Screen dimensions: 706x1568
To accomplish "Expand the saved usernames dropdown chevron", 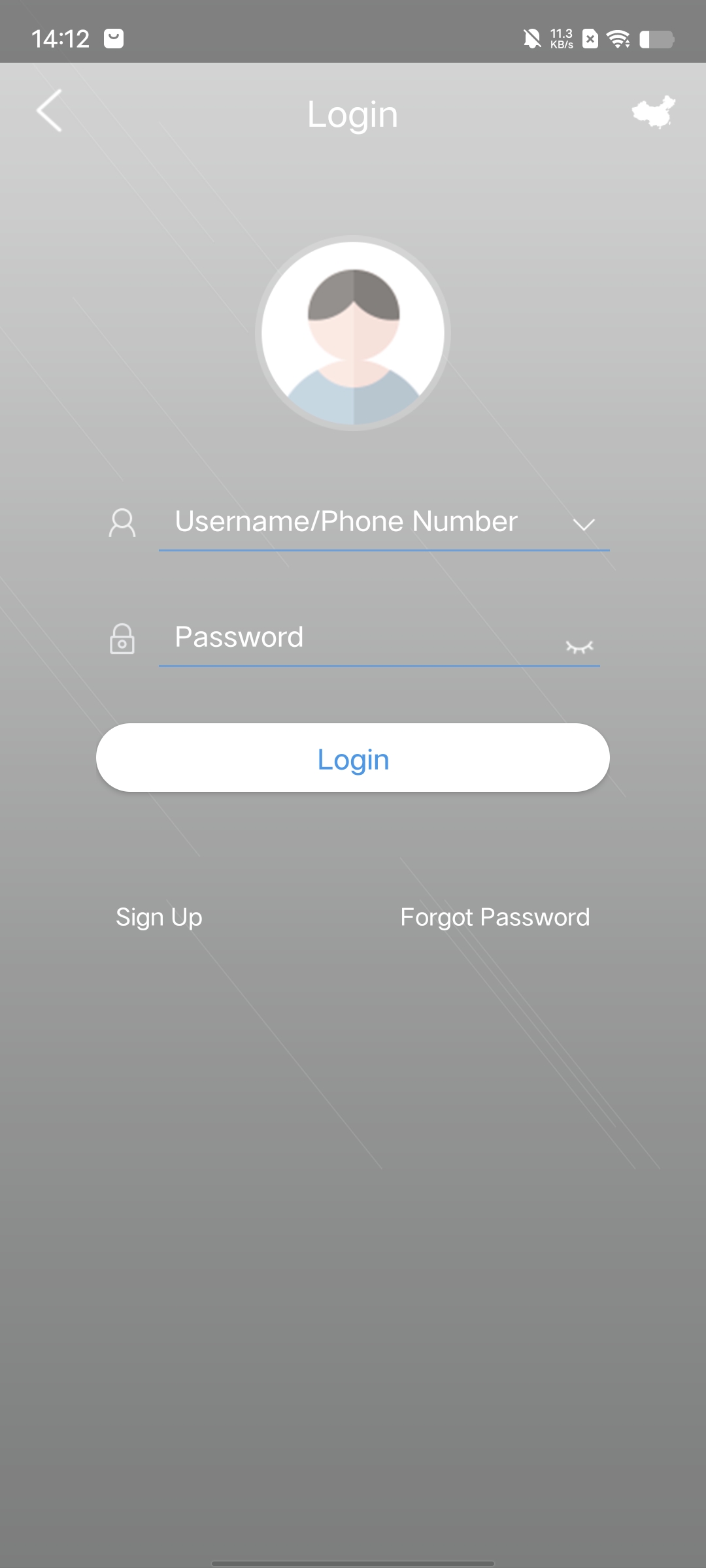I will coord(584,523).
